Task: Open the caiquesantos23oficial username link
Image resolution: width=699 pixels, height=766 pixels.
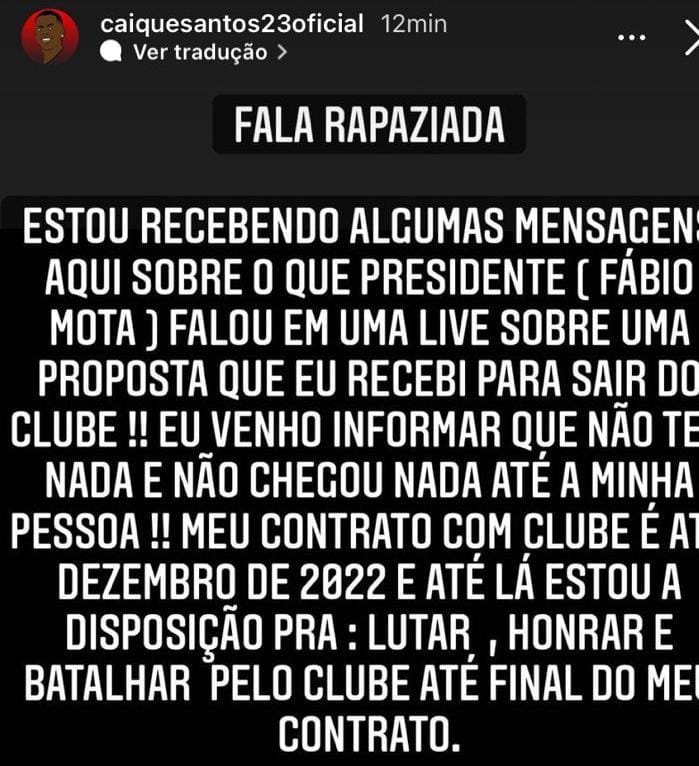Action: coord(232,24)
